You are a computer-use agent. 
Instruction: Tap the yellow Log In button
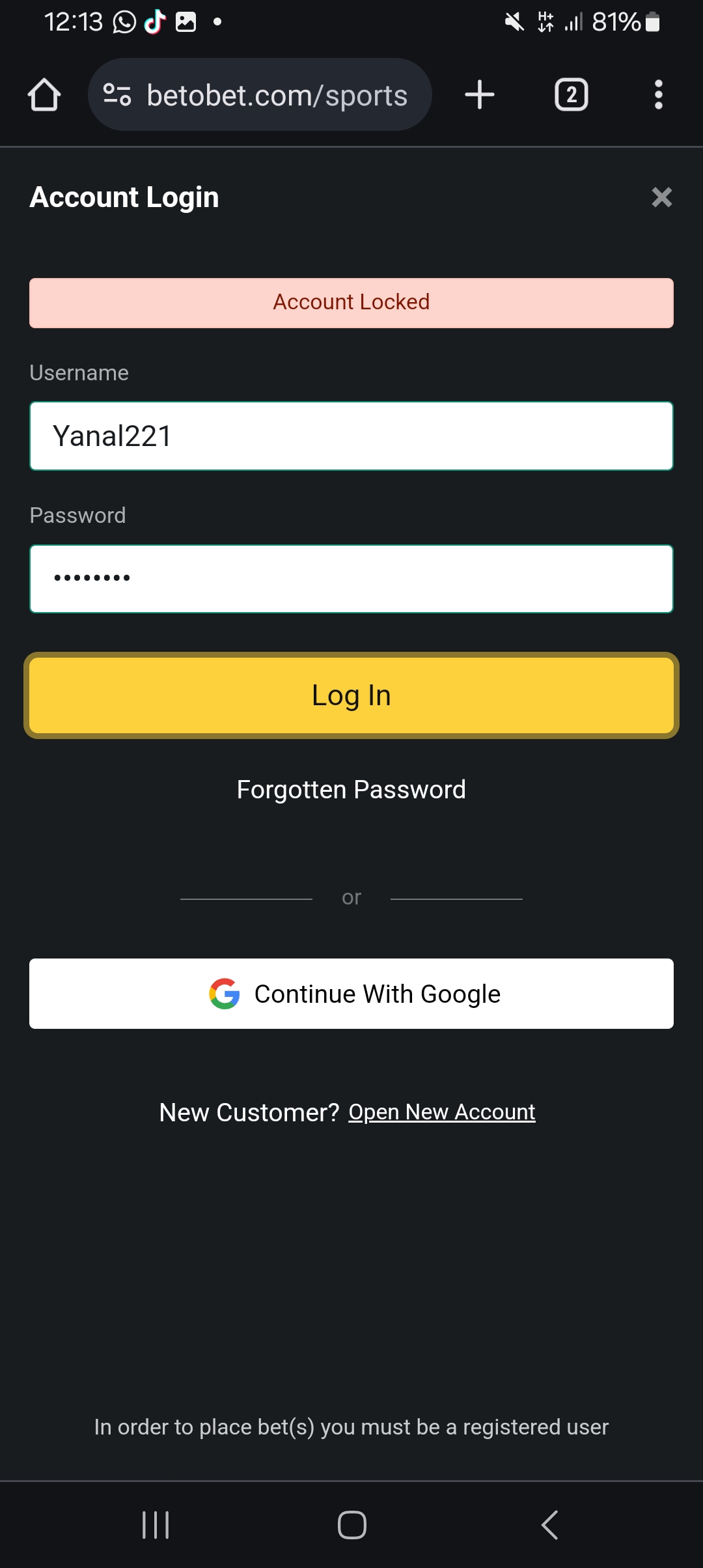[x=351, y=695]
